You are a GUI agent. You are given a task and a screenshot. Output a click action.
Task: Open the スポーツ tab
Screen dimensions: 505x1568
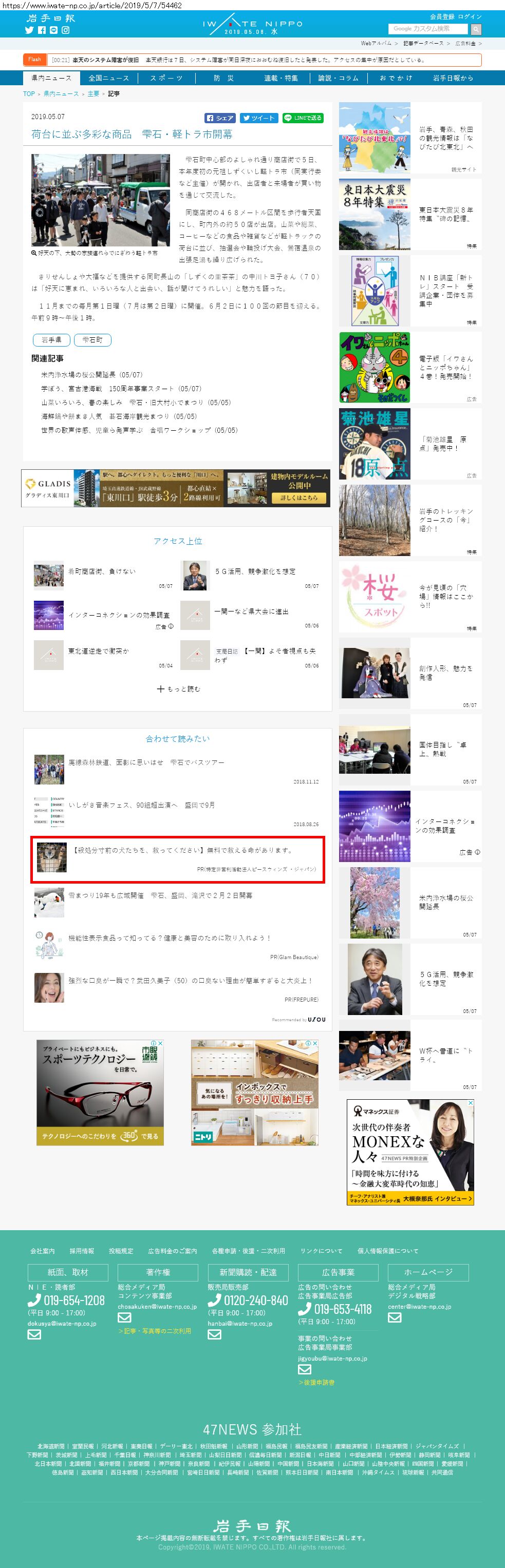click(166, 78)
